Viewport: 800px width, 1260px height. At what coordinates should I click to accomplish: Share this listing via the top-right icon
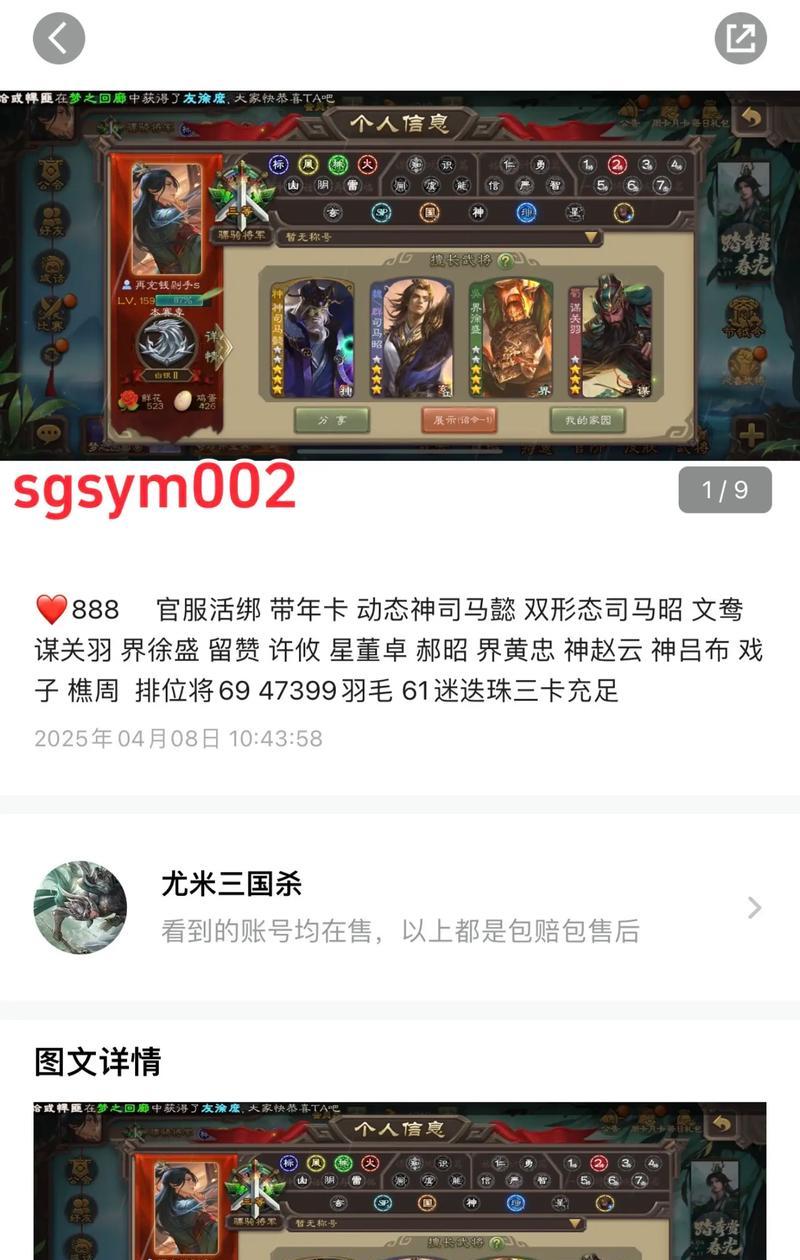tap(740, 39)
